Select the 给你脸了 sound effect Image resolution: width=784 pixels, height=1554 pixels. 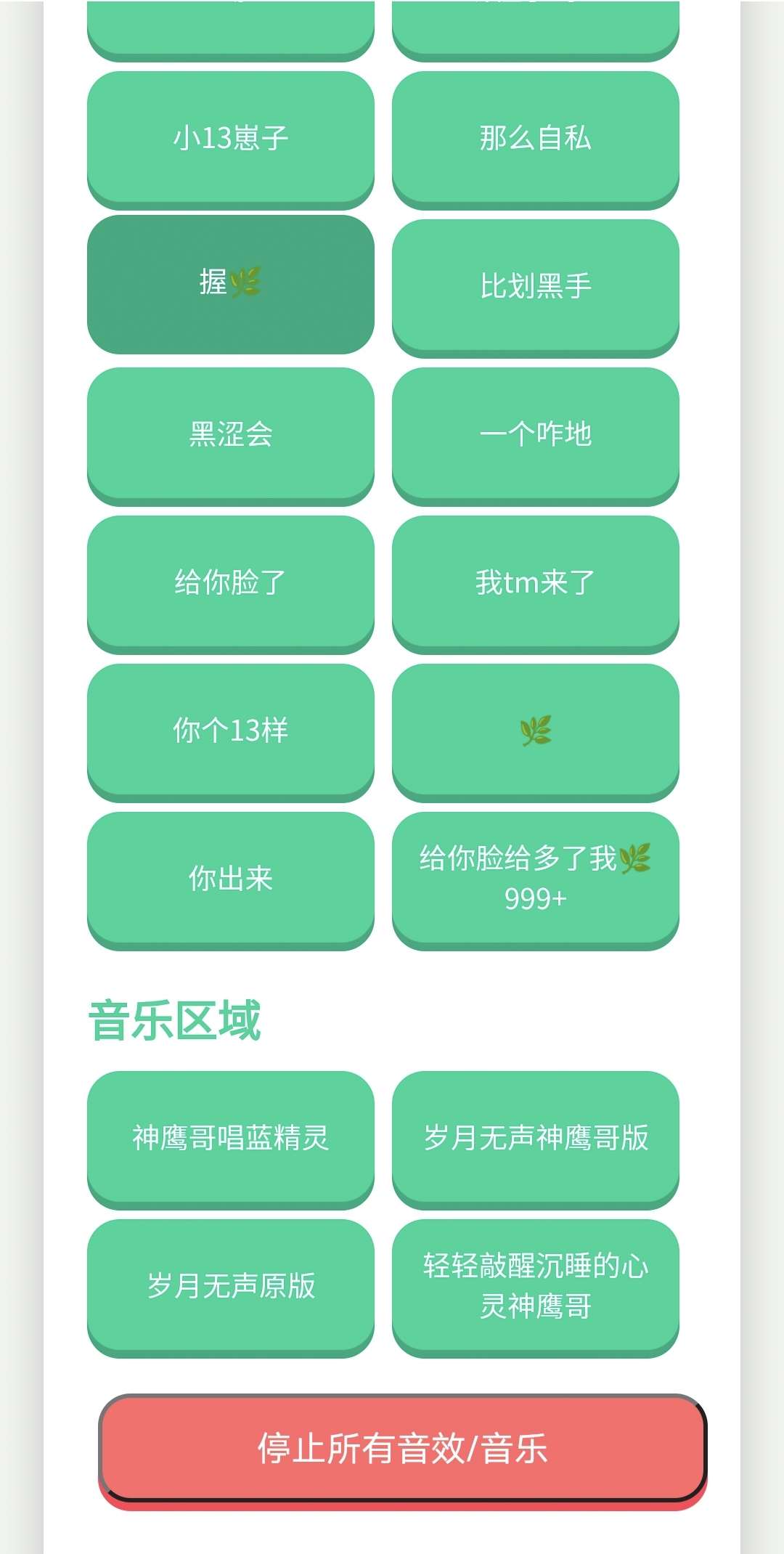[x=231, y=582]
